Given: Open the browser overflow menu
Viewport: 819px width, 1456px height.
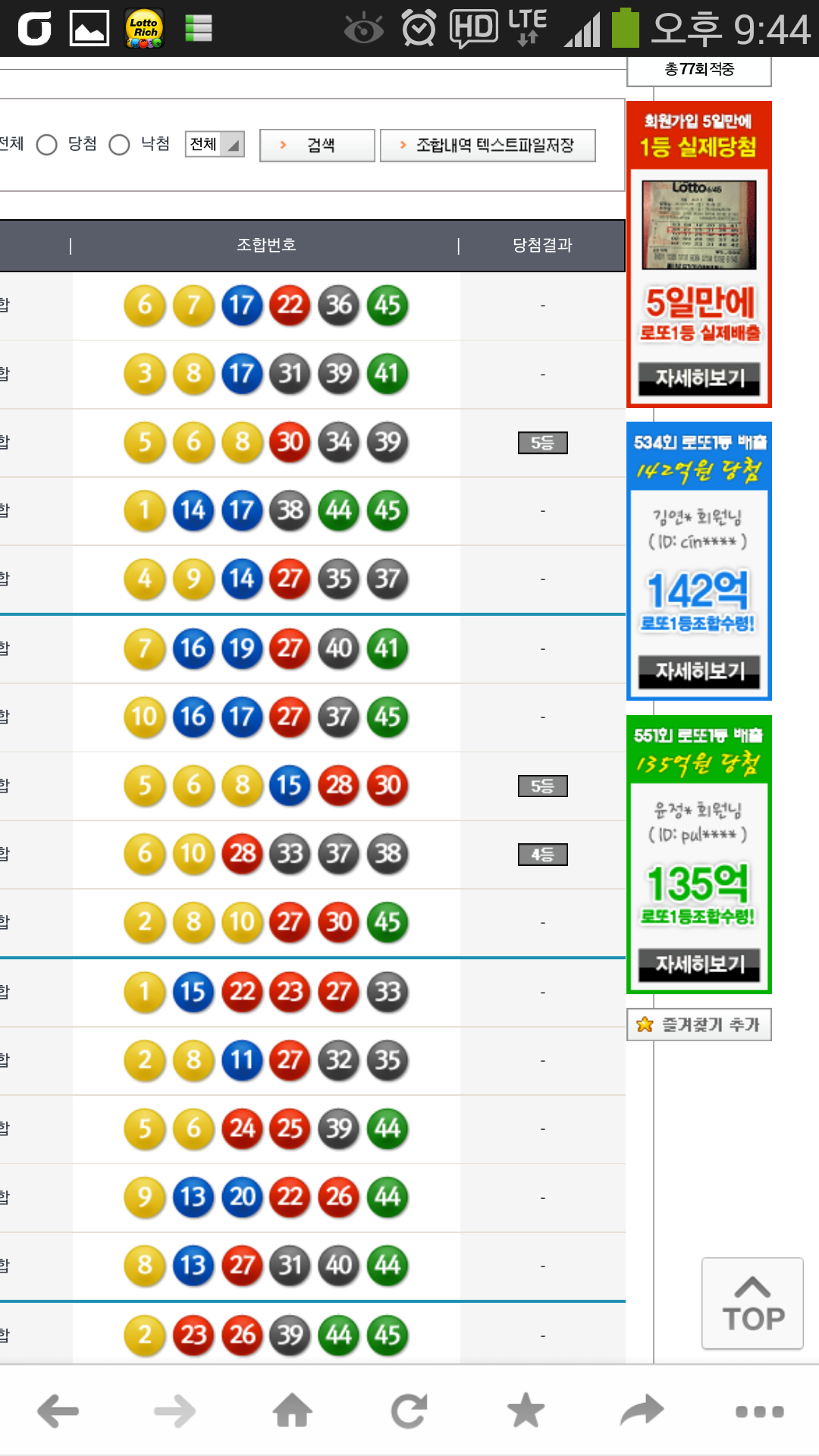Looking at the screenshot, I should [x=759, y=1411].
